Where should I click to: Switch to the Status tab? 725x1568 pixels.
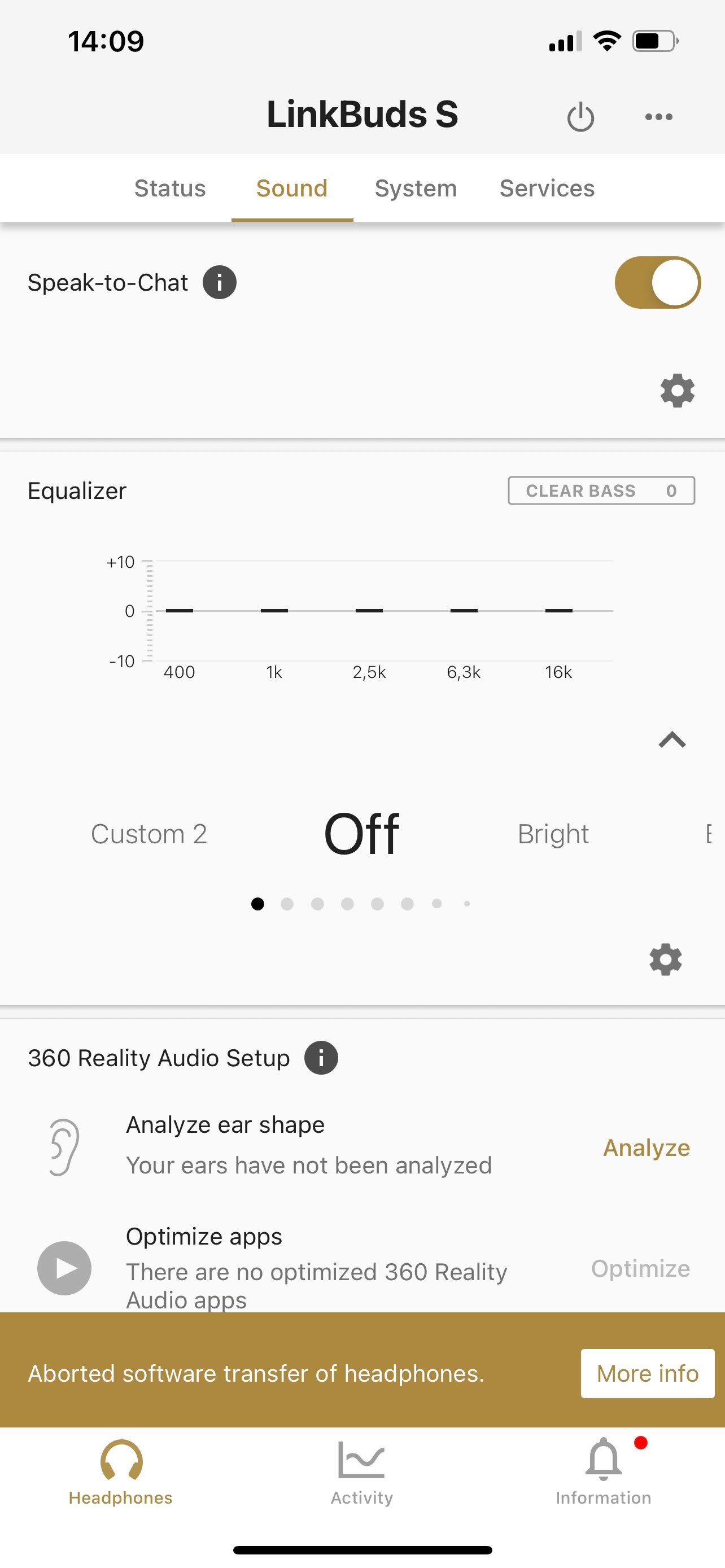pyautogui.click(x=170, y=189)
